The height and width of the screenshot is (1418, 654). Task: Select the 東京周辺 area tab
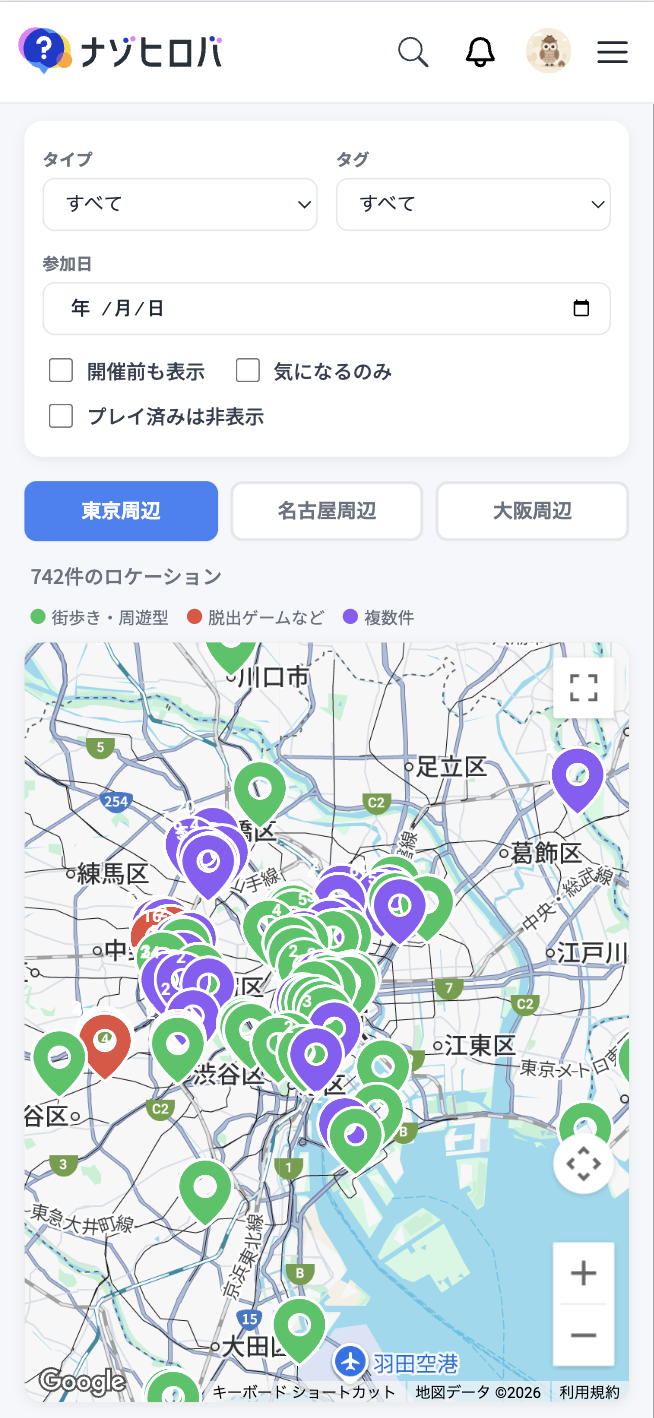121,511
